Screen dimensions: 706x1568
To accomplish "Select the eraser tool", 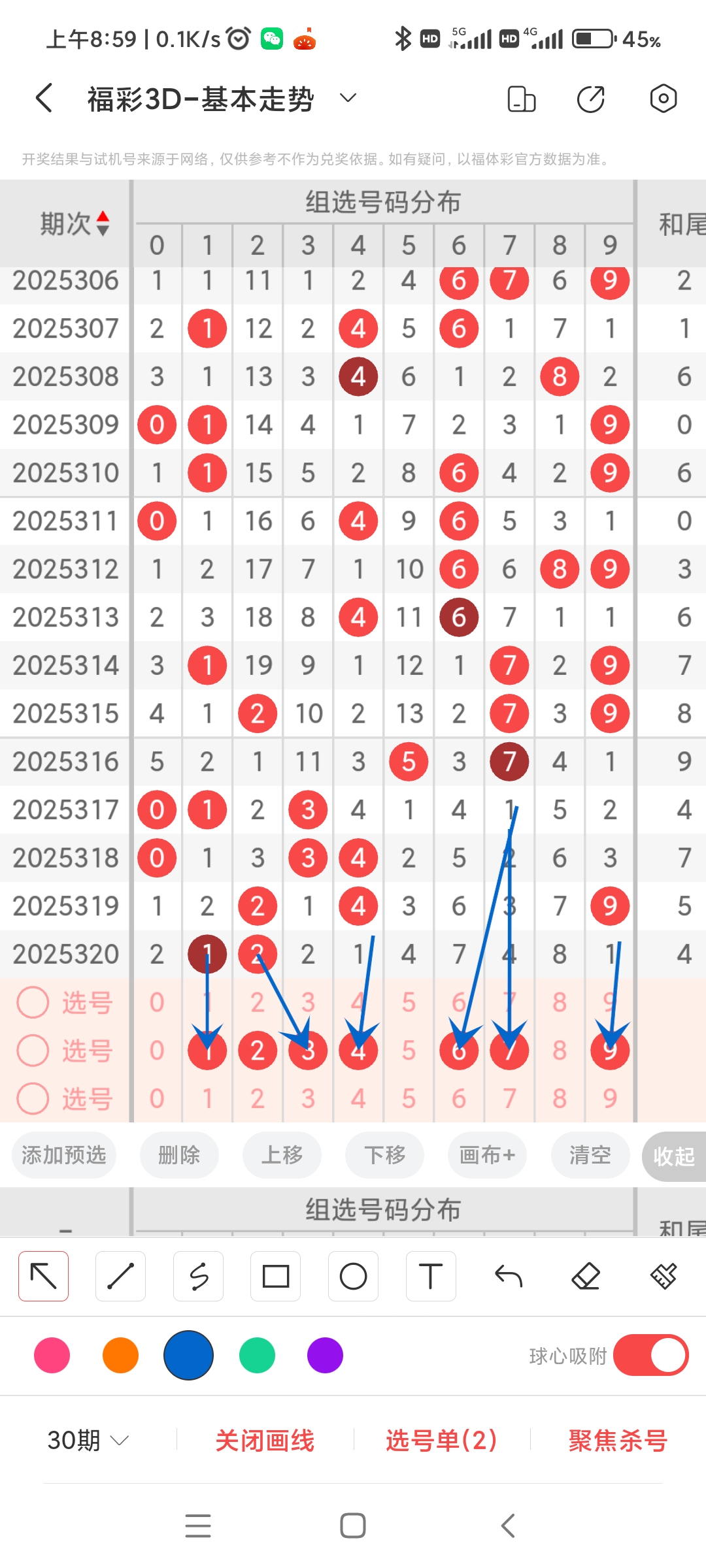I will [x=586, y=1276].
